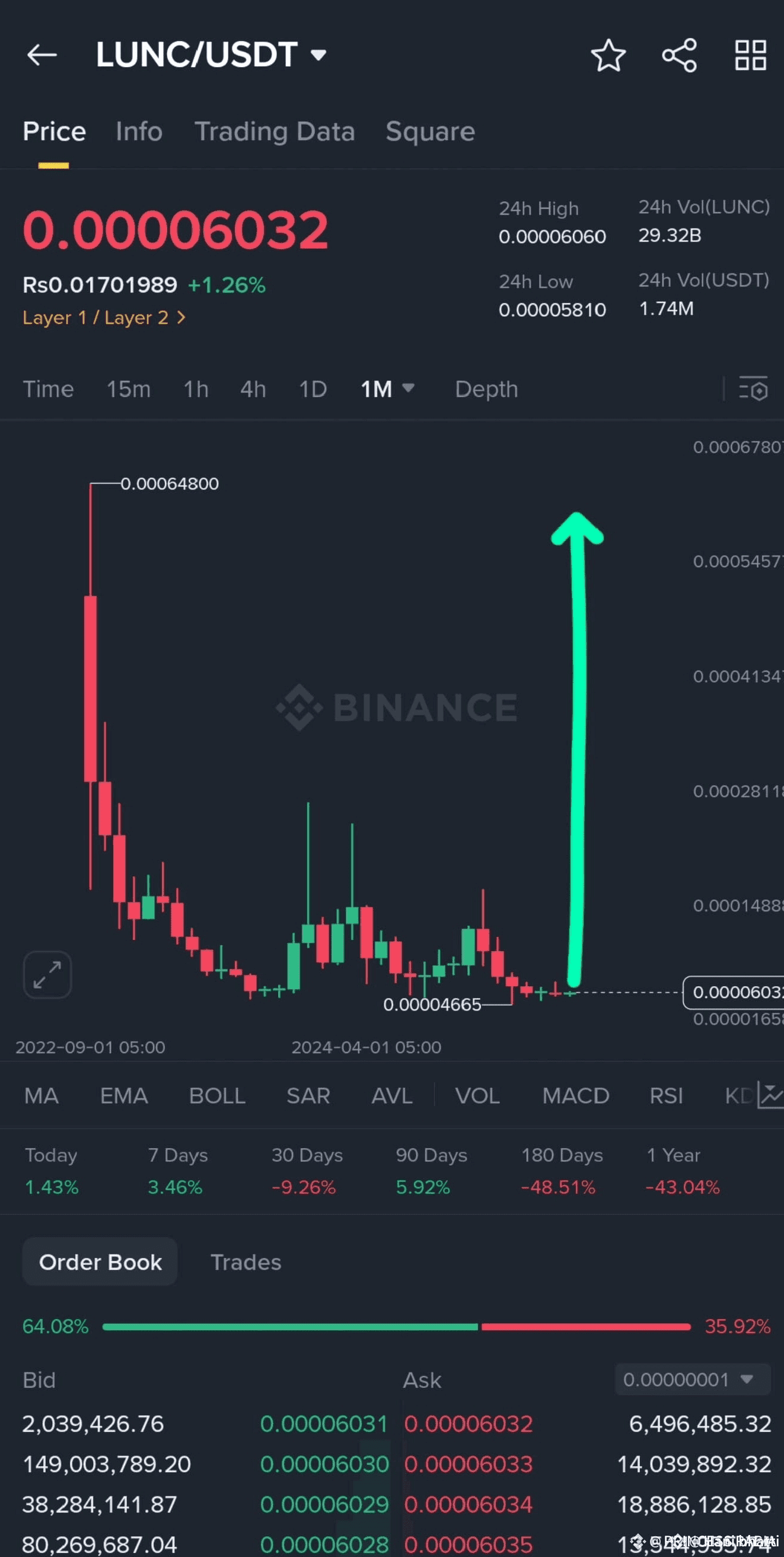
Task: Expand the chart to fullscreen
Action: [x=47, y=975]
